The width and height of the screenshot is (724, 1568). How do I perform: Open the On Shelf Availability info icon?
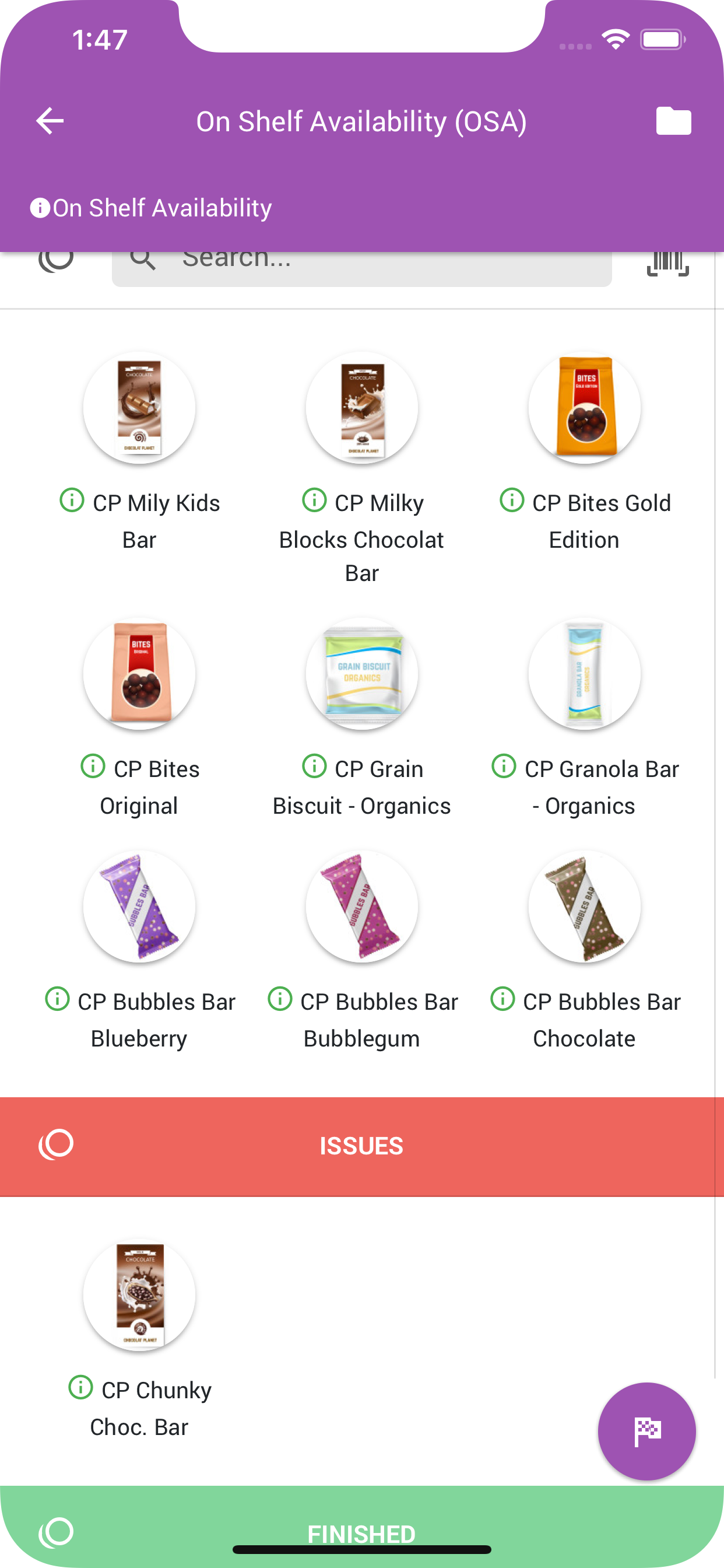tap(40, 208)
